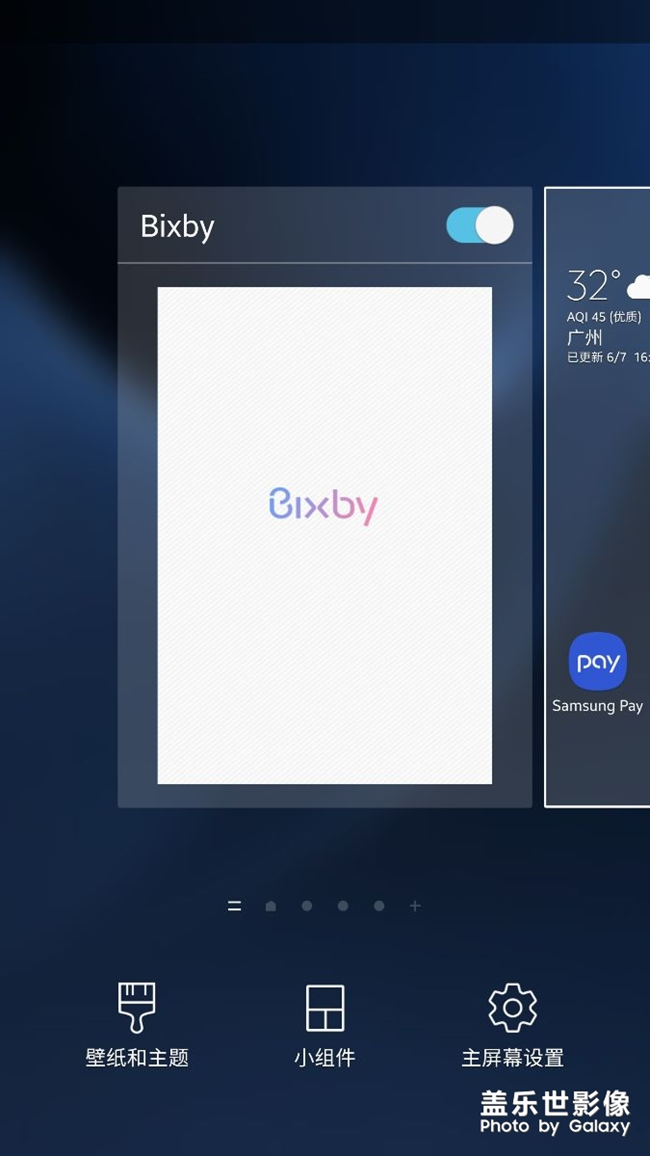Tap the home page indicator dot
Viewport: 650px width, 1156px height.
(270, 906)
